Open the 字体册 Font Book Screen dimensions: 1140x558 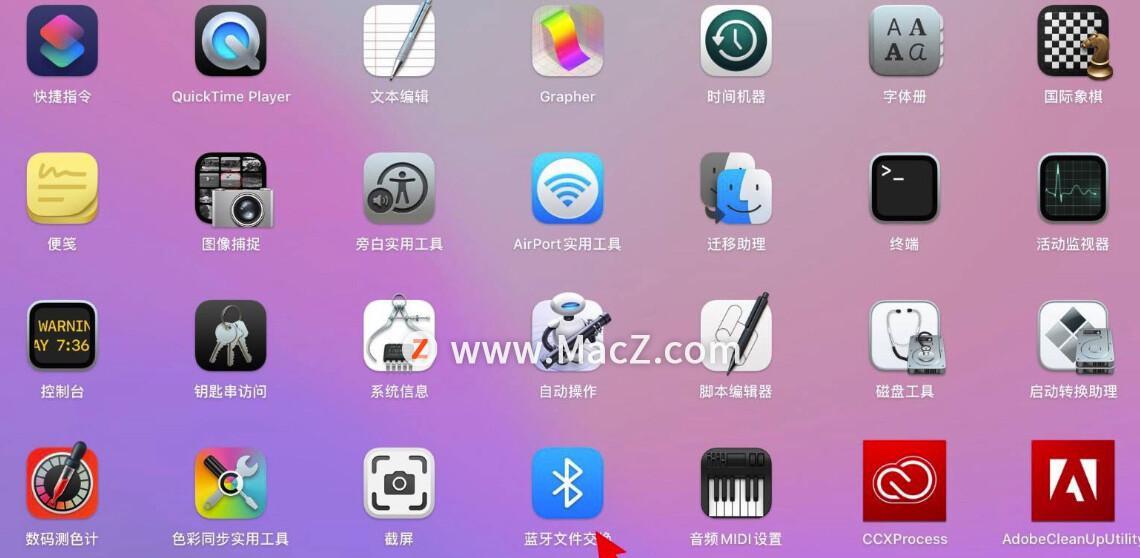pos(904,42)
